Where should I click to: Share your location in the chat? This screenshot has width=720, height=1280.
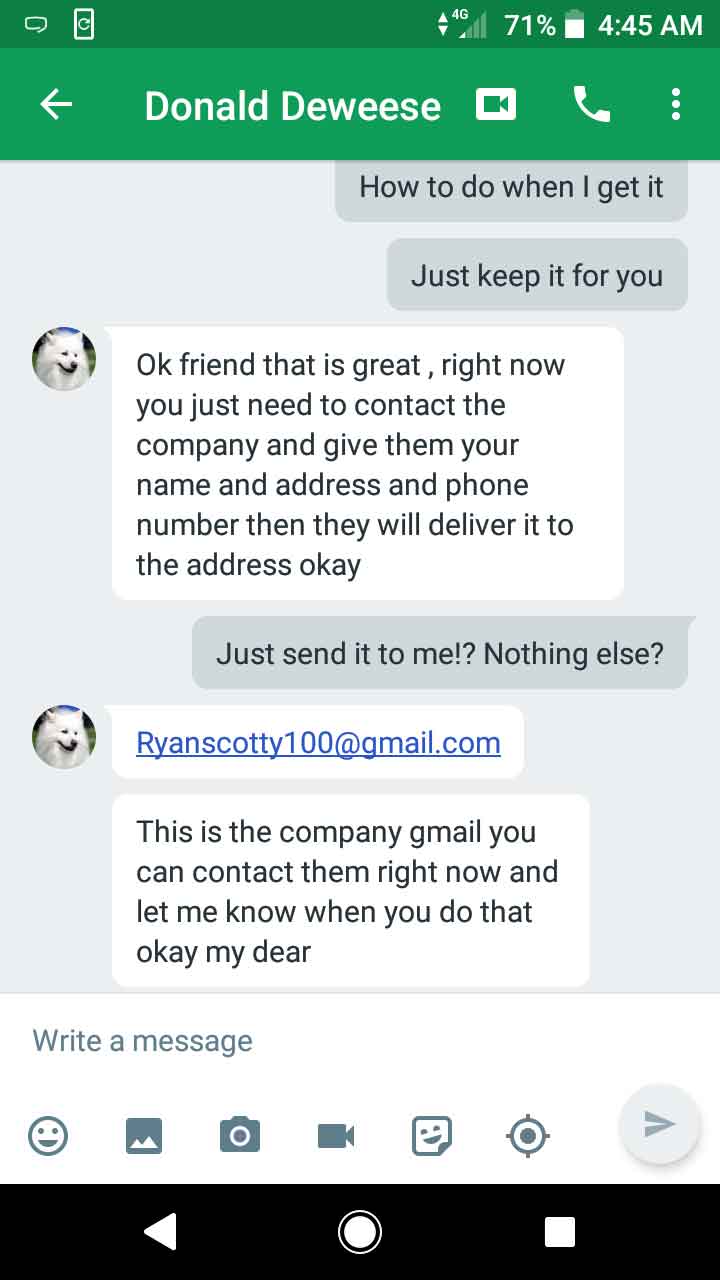(528, 1136)
